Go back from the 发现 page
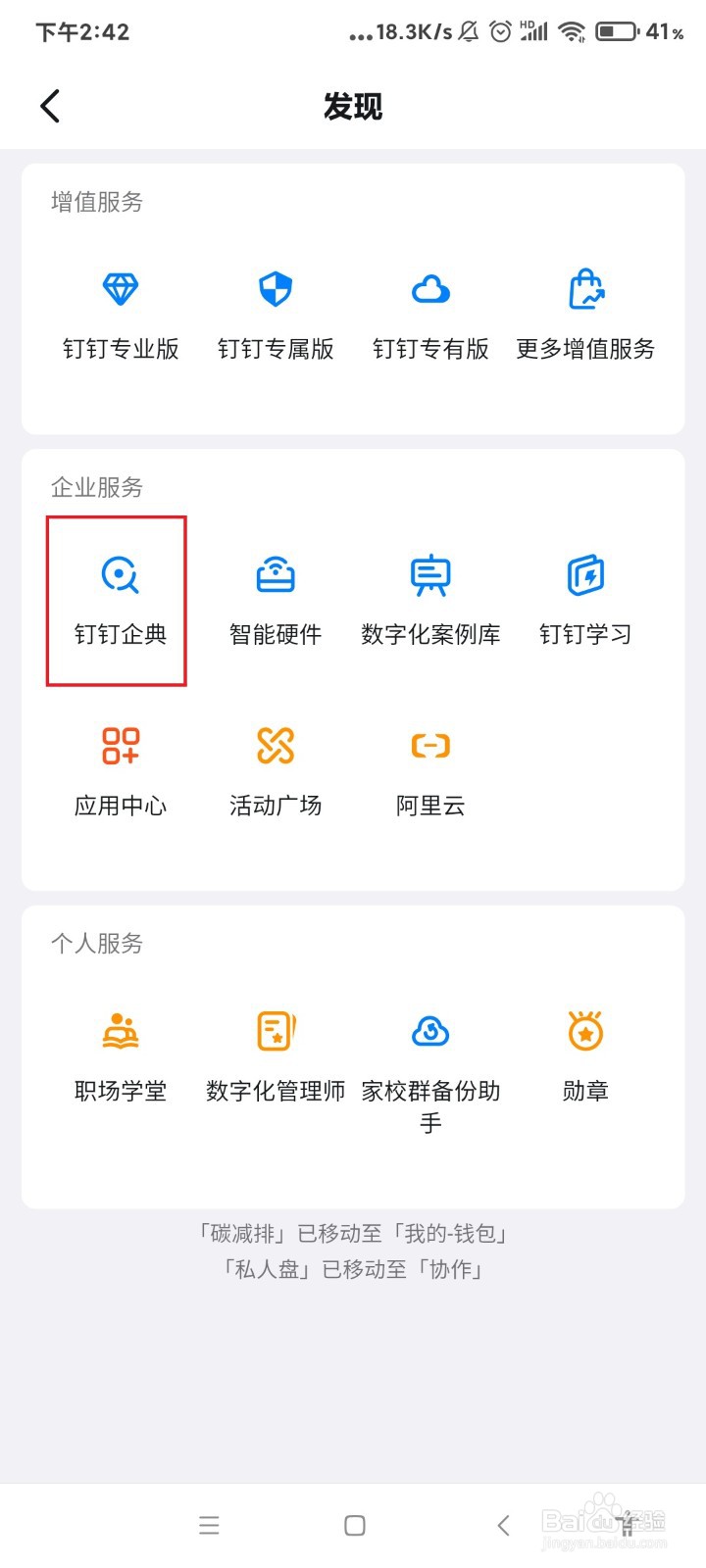The width and height of the screenshot is (706, 1568). coord(50,106)
